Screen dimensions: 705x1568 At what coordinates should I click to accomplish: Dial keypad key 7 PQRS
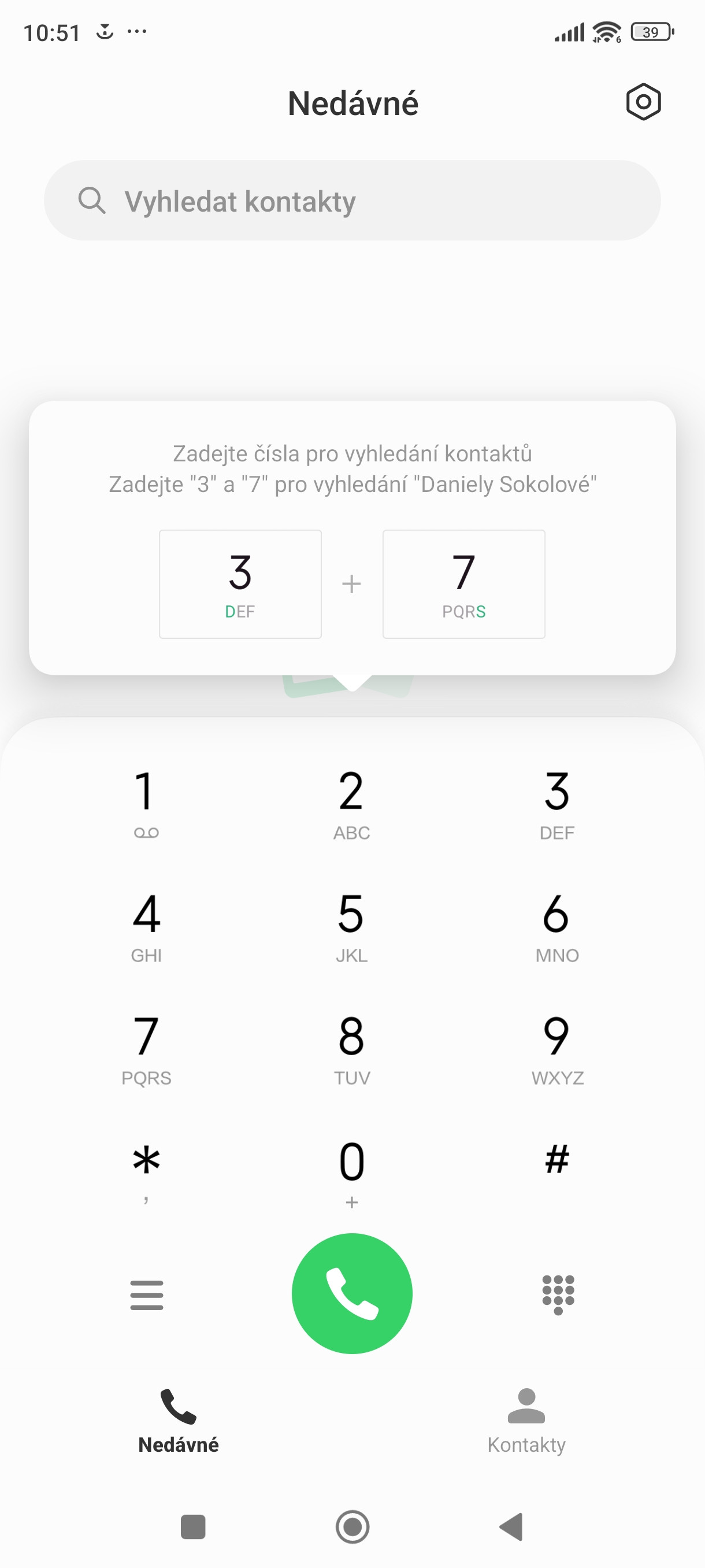pyautogui.click(x=146, y=1047)
